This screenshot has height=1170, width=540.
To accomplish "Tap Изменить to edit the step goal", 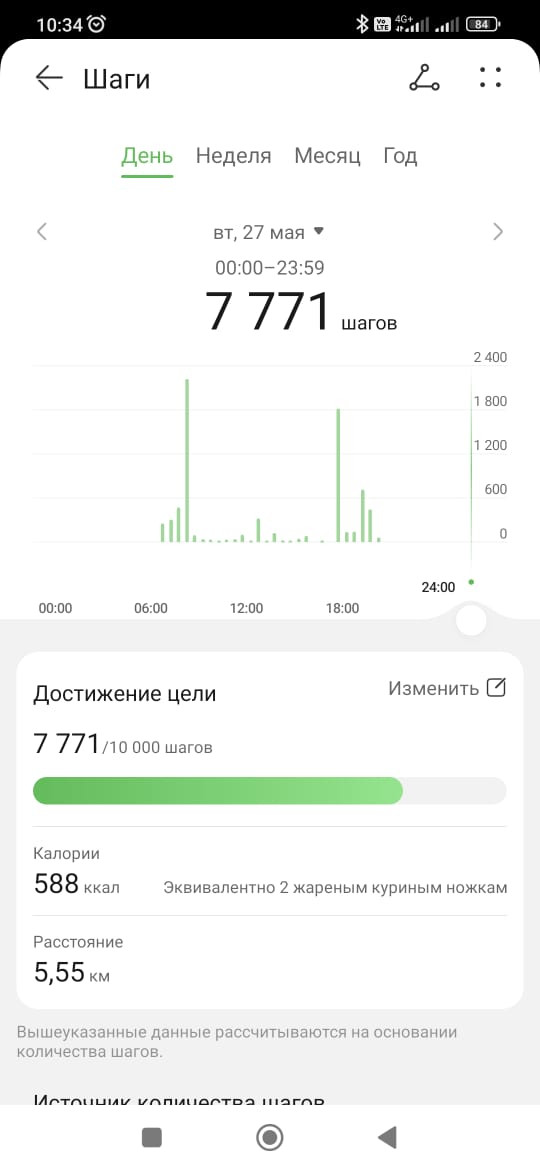I will 447,688.
